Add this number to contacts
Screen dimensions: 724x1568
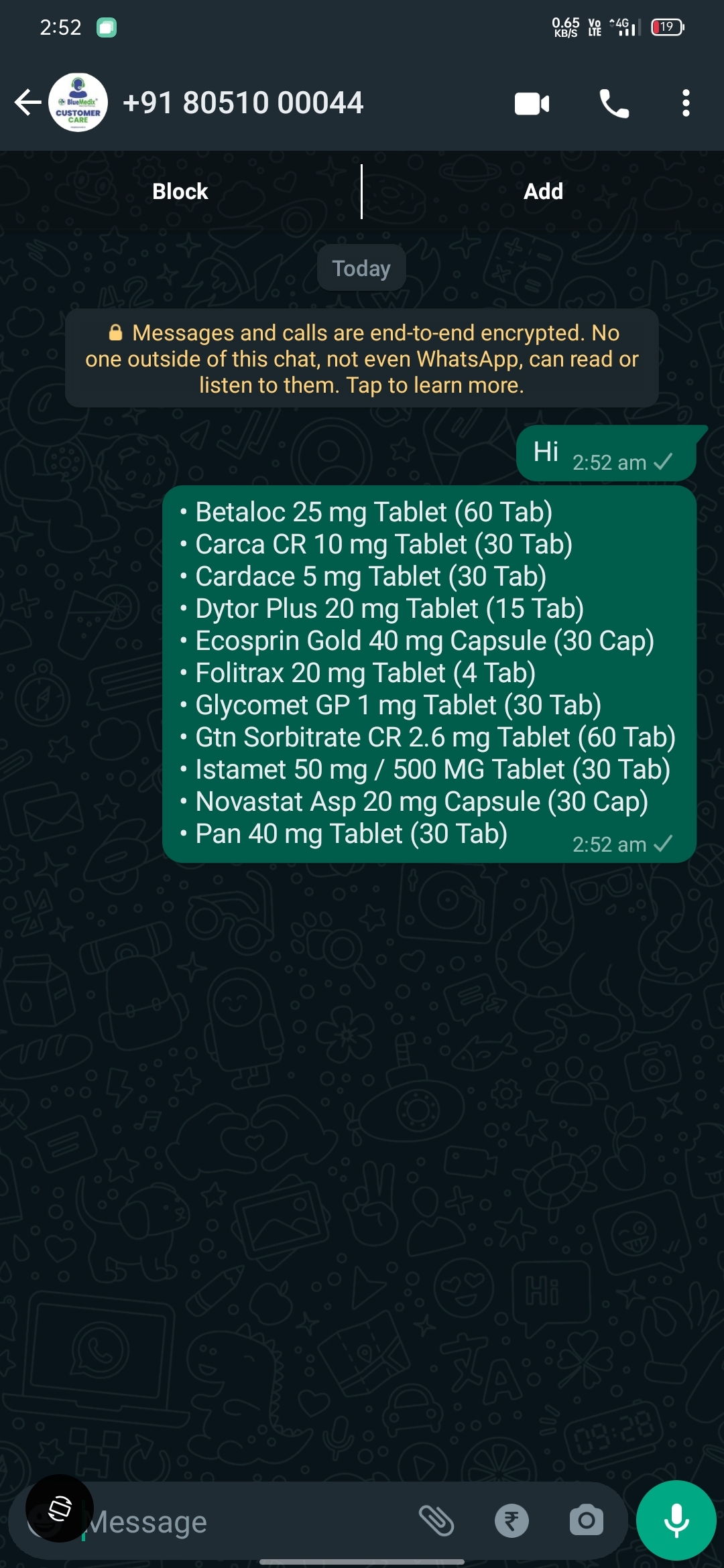543,192
